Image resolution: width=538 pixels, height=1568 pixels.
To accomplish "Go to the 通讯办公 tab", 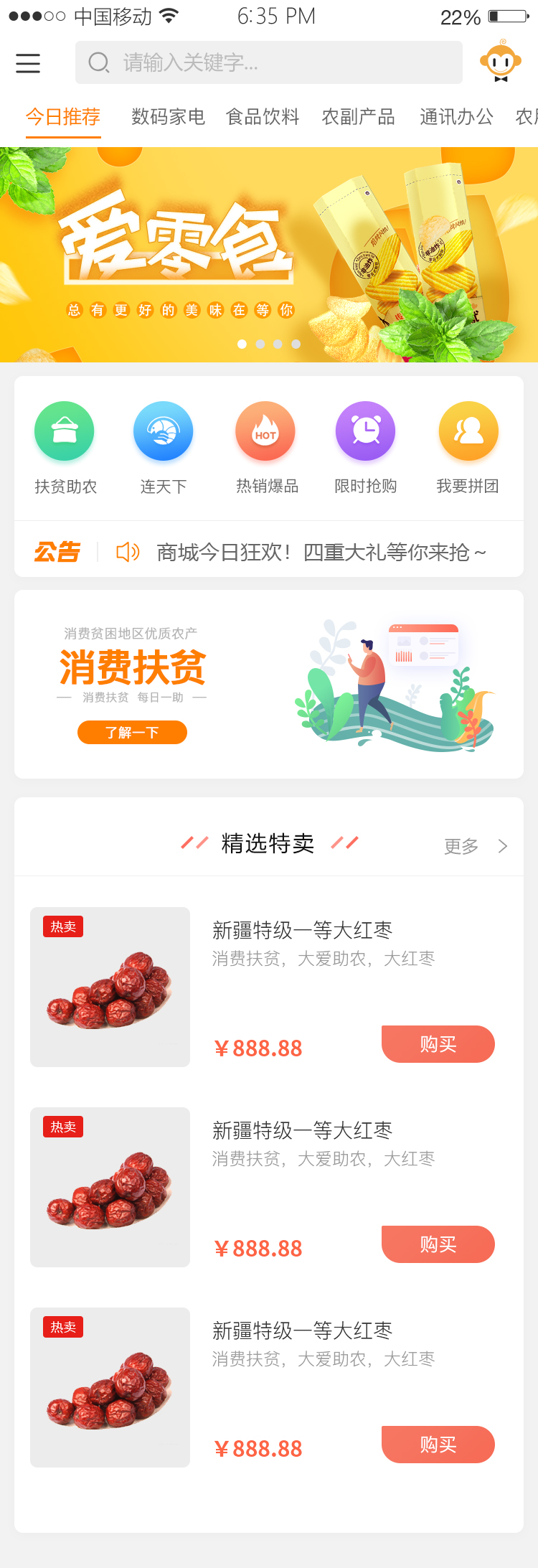I will pos(456,117).
